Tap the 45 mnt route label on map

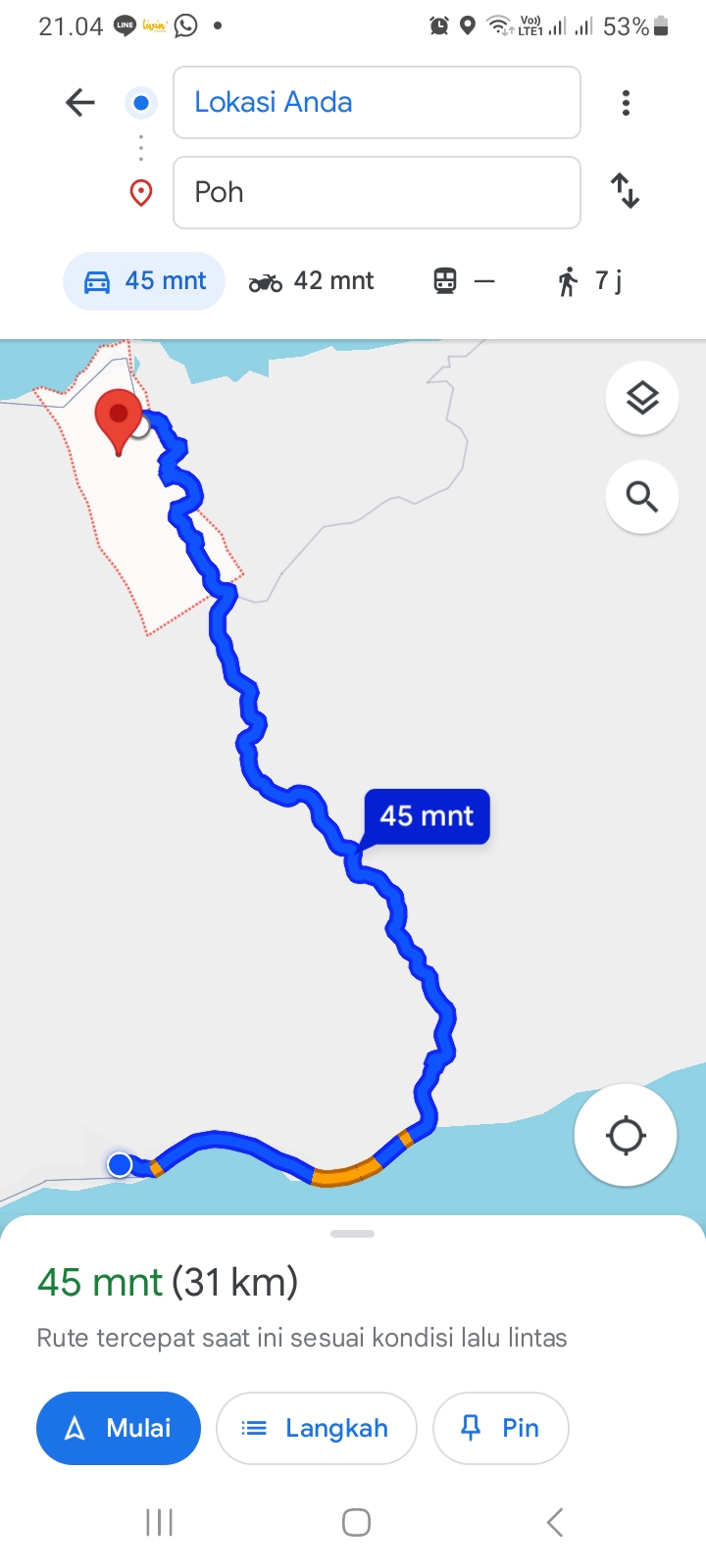click(427, 815)
